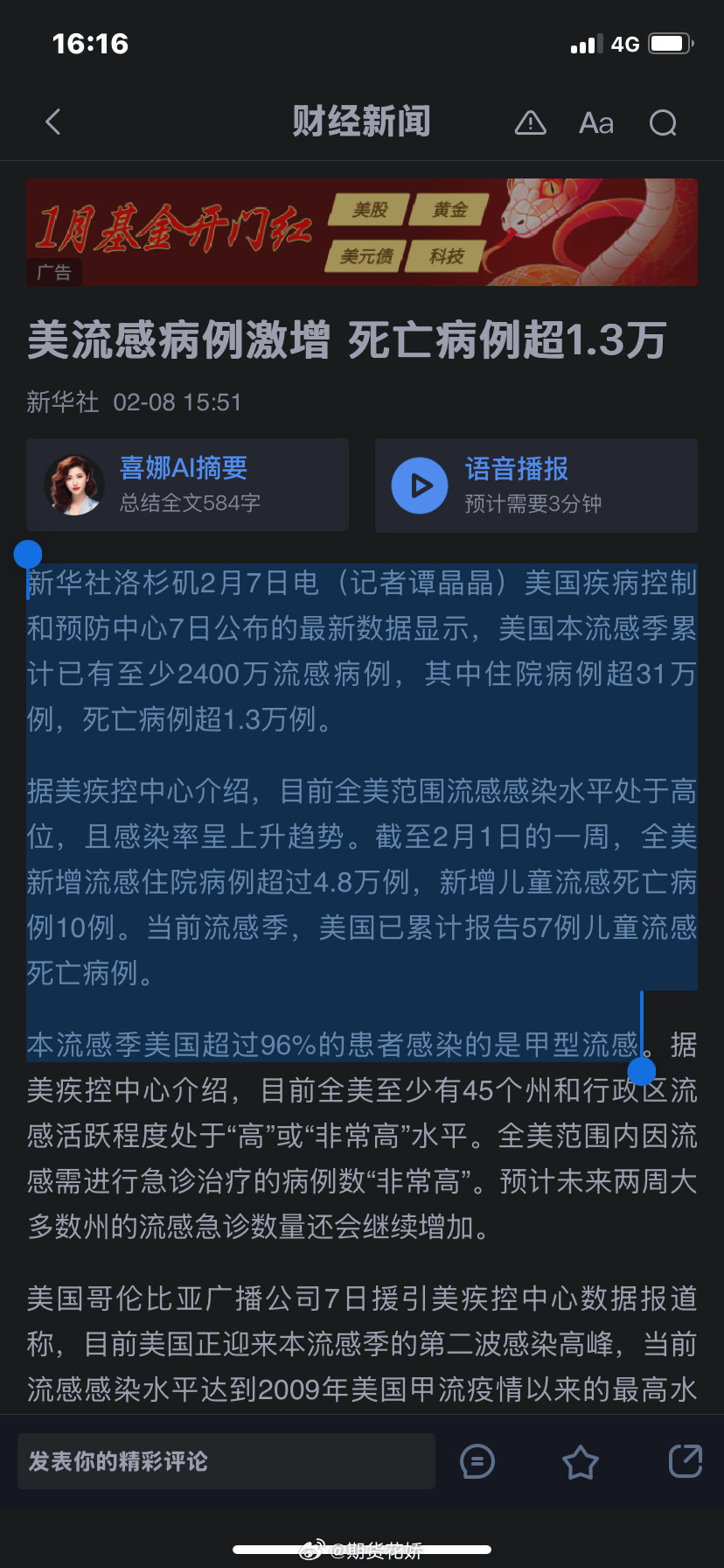Tap the report warning icon
This screenshot has width=724, height=1568.
[x=529, y=122]
